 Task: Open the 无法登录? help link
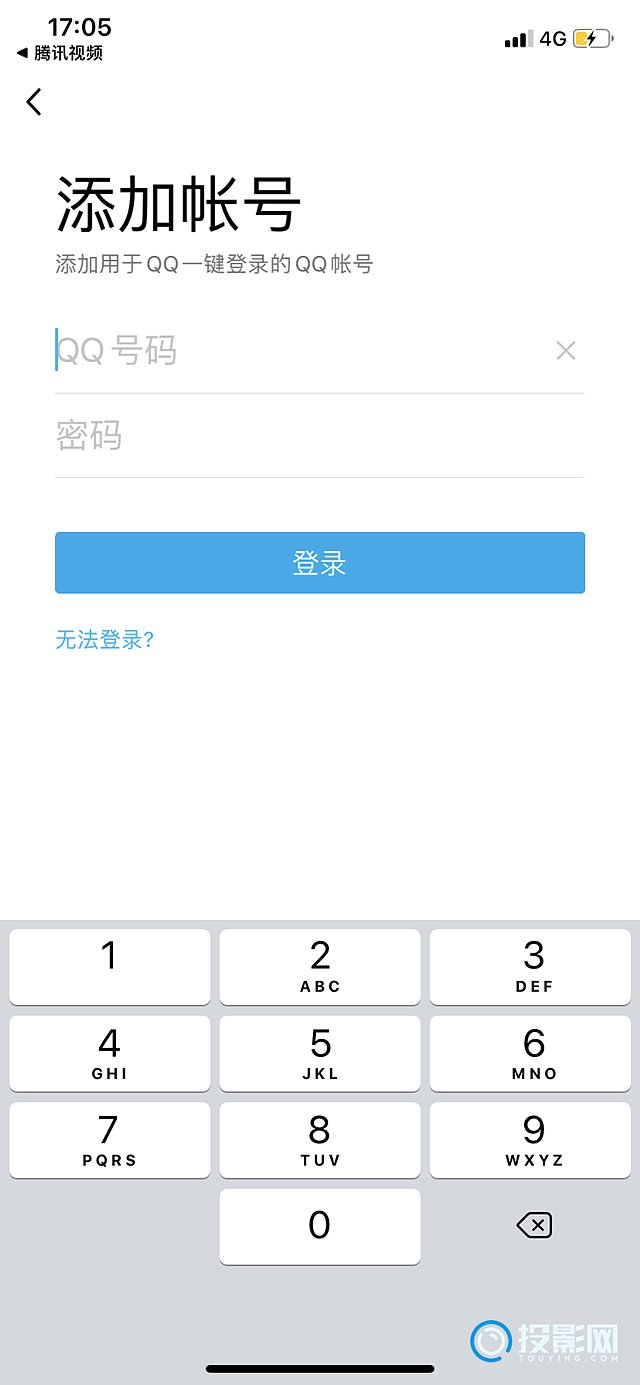coord(104,640)
